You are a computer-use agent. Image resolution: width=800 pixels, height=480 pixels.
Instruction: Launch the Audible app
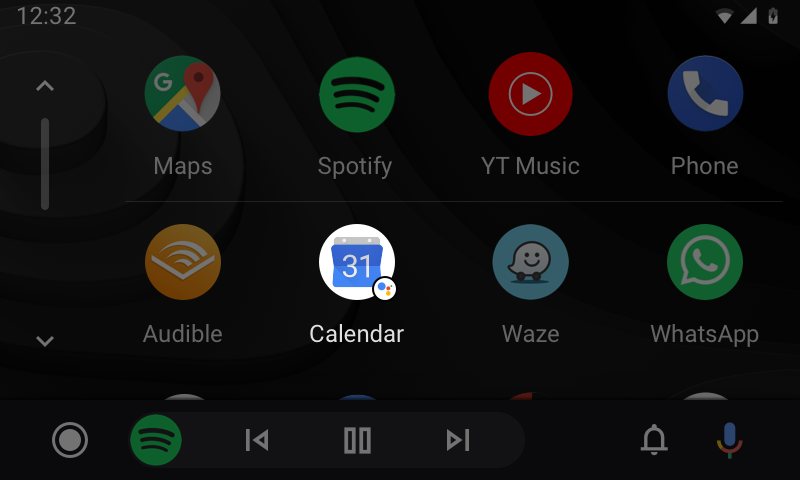click(182, 263)
